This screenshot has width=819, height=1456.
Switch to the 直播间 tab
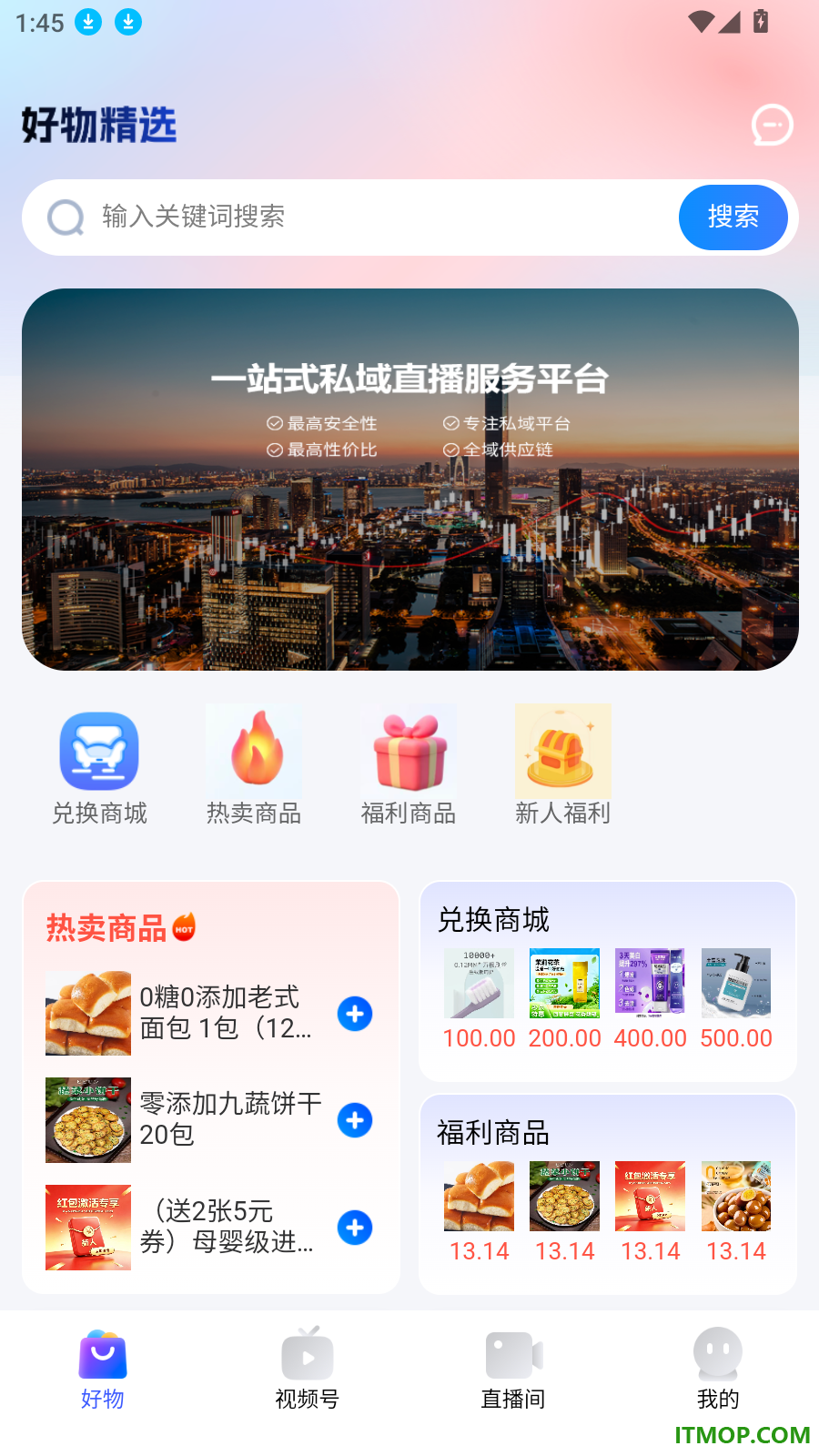click(513, 1369)
